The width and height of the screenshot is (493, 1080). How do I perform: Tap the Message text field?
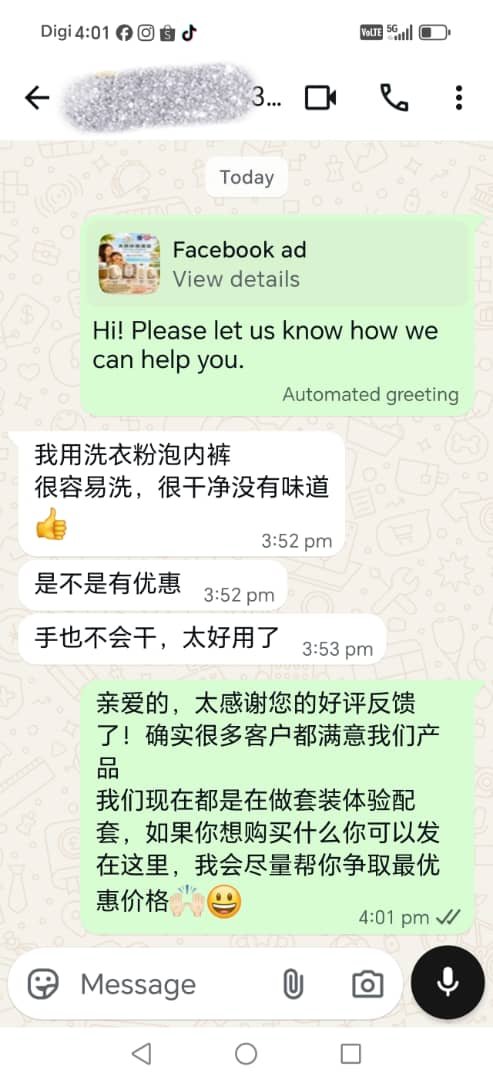point(172,984)
